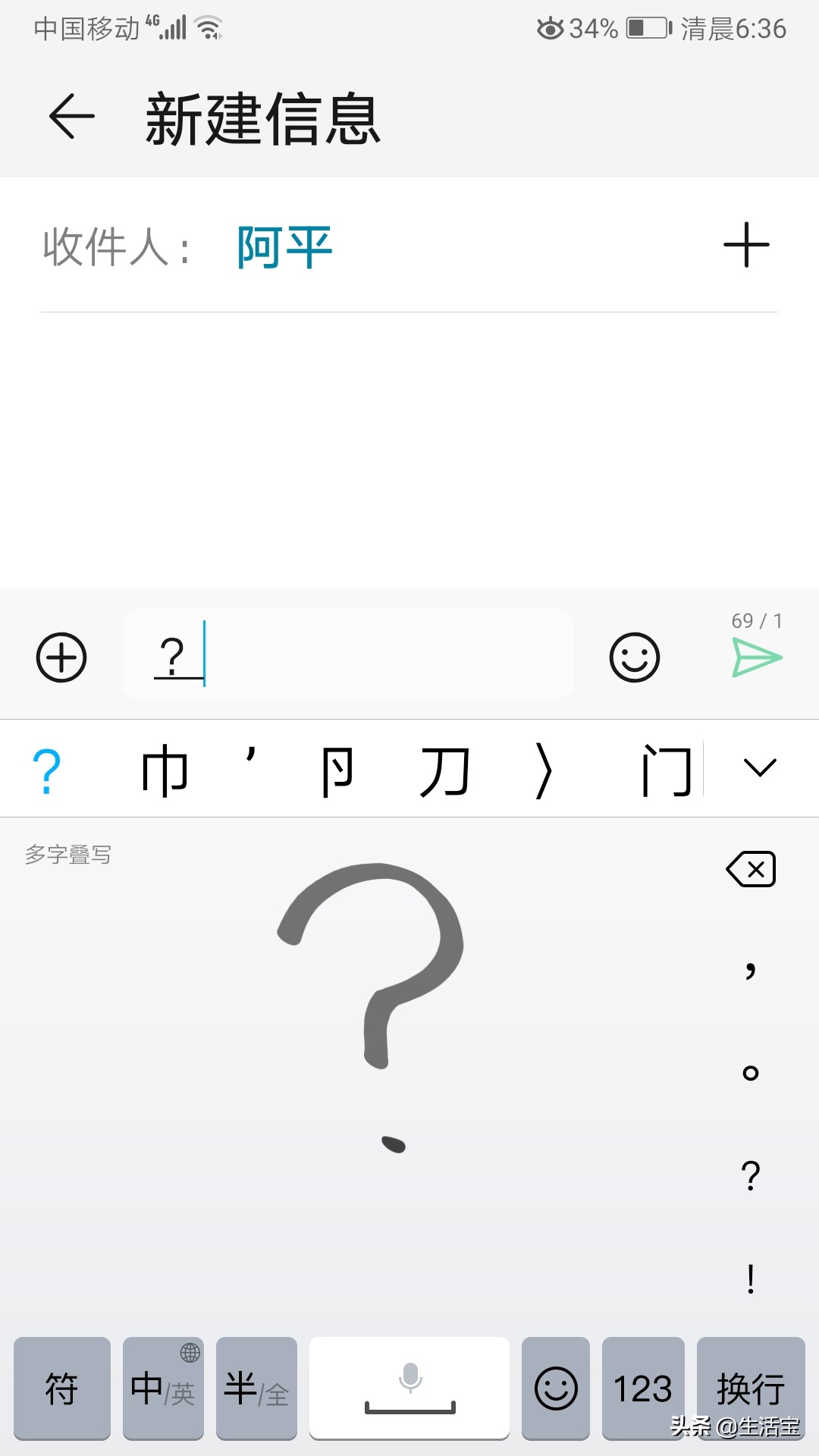Viewport: 819px width, 1456px height.
Task: Toggle half or full width with 半/全
Action: (x=256, y=1388)
